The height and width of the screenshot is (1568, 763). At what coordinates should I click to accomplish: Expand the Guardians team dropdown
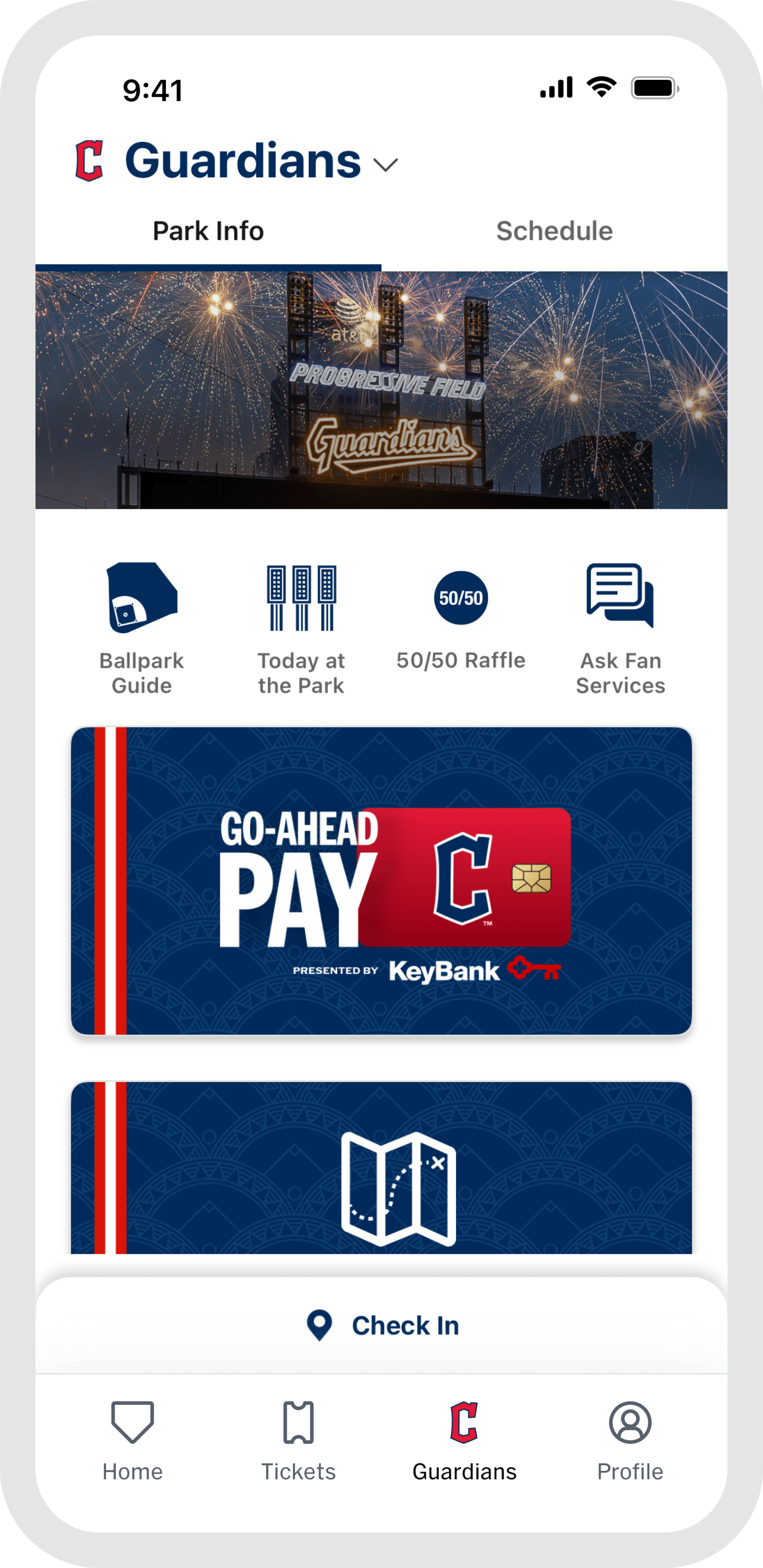(385, 164)
